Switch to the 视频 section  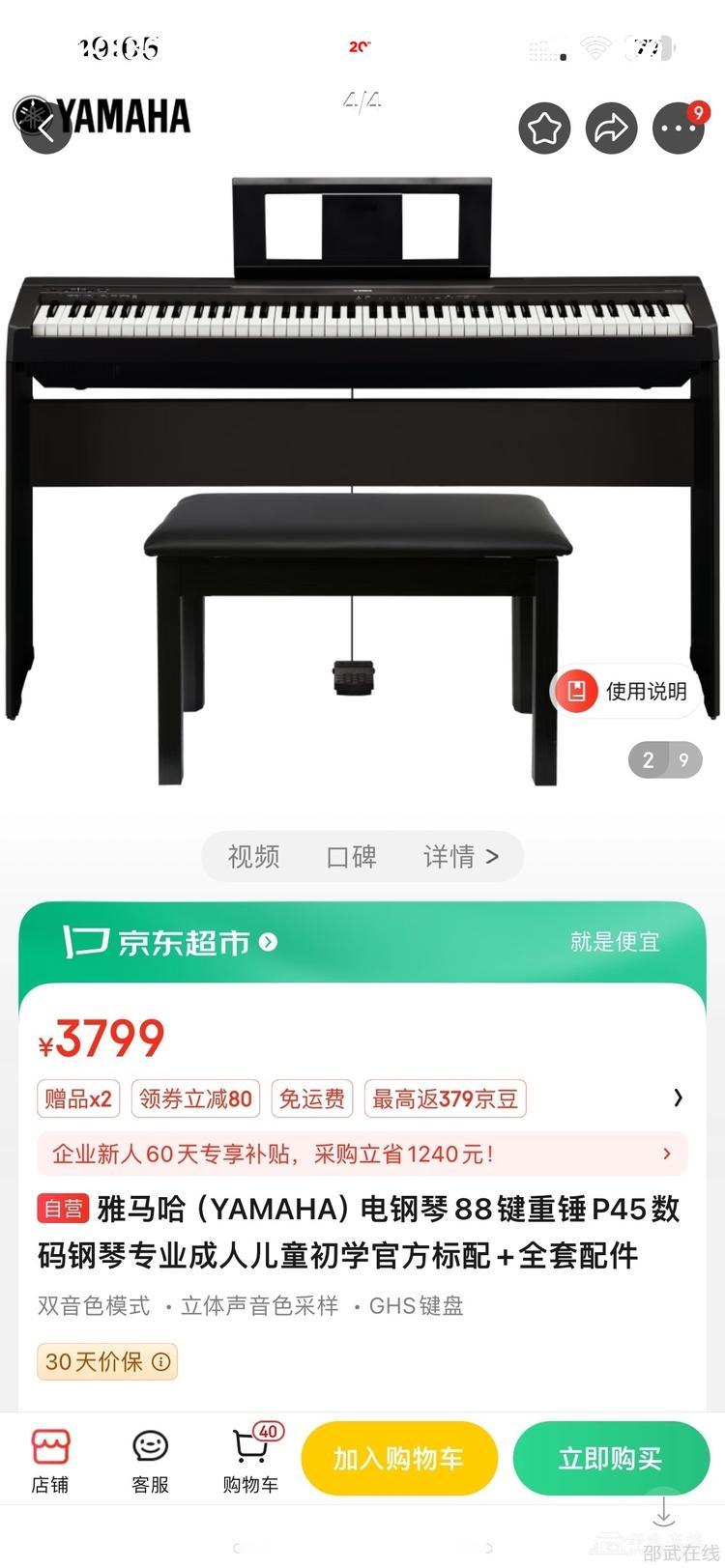[x=253, y=856]
